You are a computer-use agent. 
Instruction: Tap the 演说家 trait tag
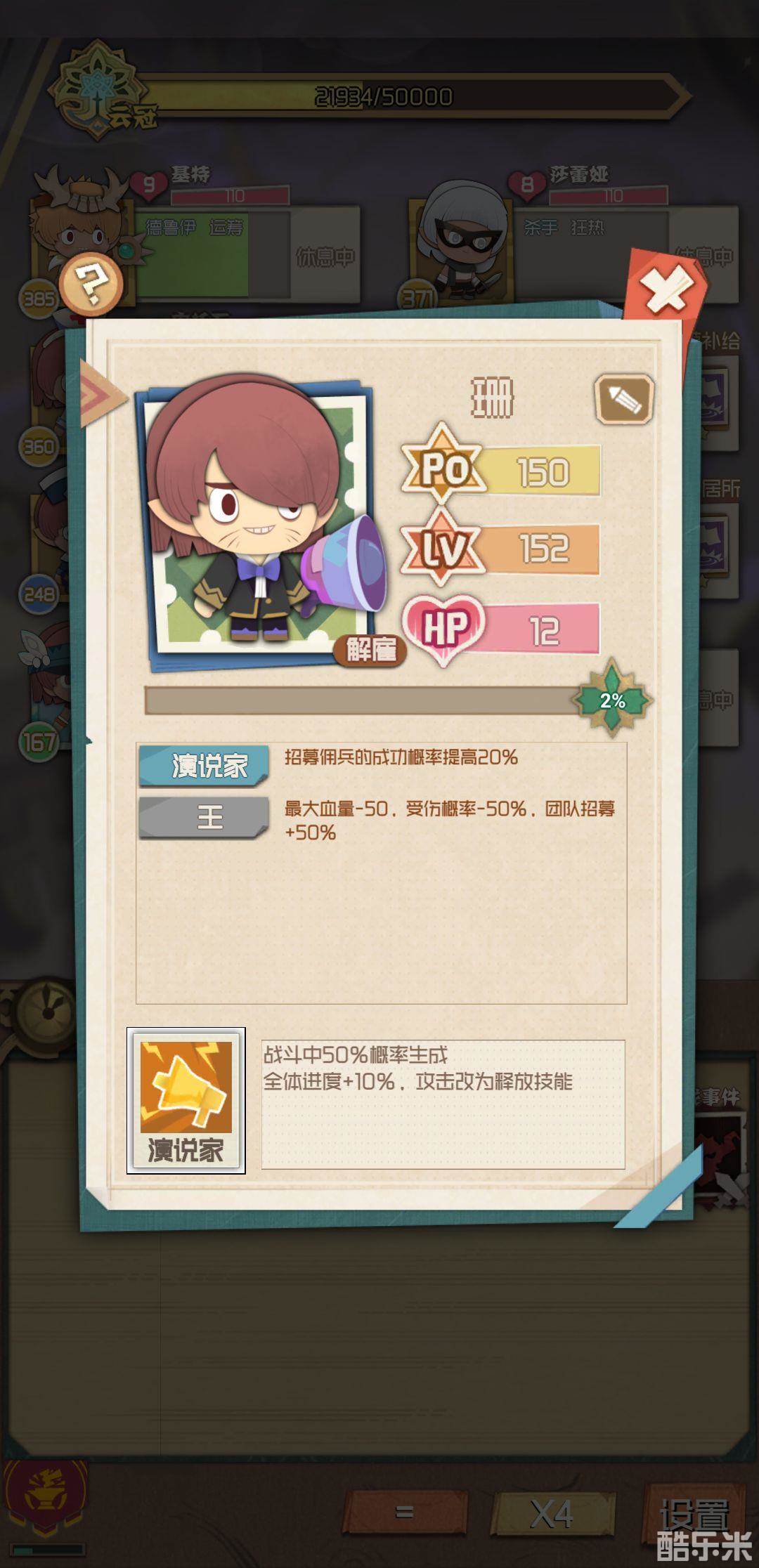tap(205, 765)
